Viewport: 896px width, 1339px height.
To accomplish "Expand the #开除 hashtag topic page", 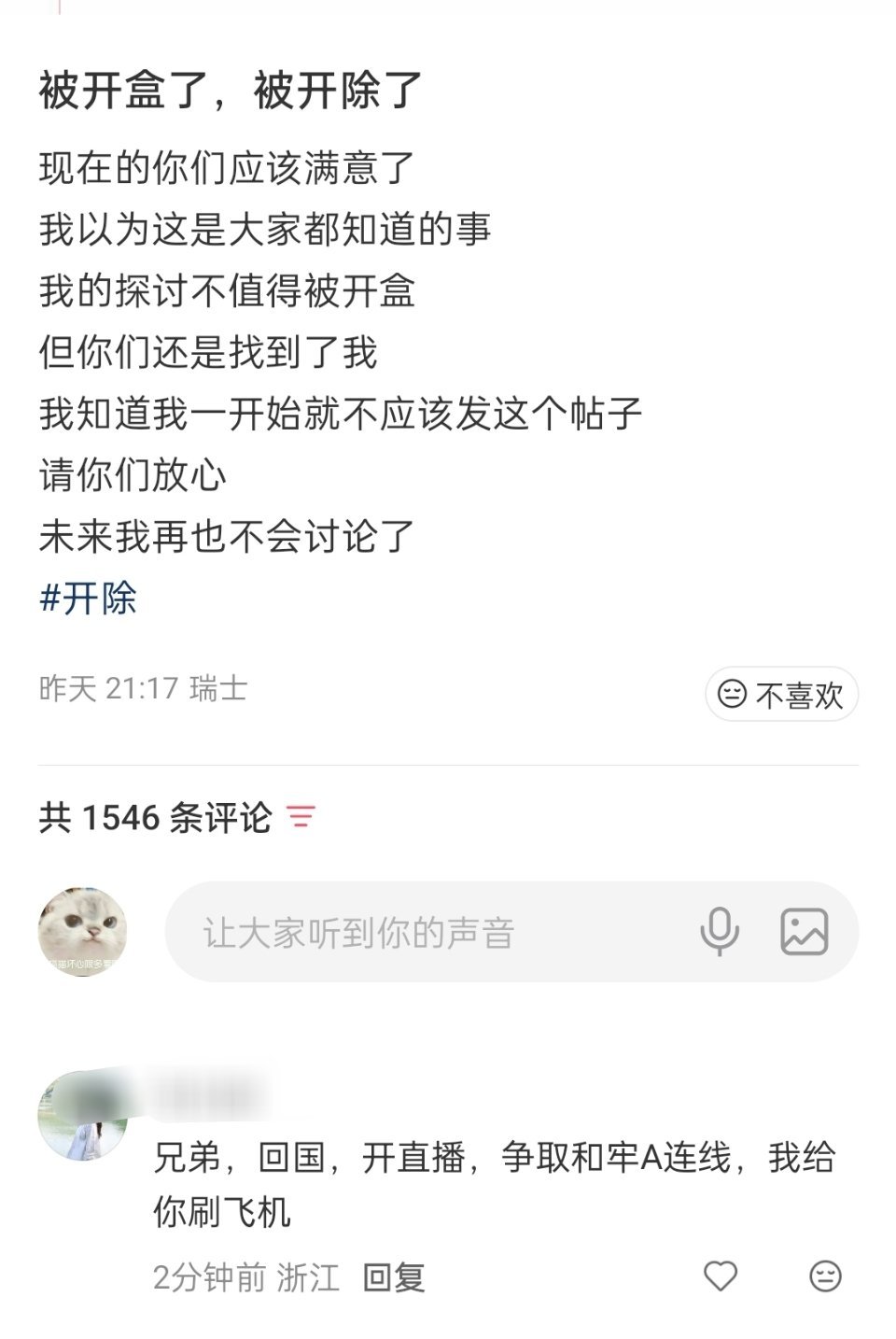I will click(x=89, y=600).
